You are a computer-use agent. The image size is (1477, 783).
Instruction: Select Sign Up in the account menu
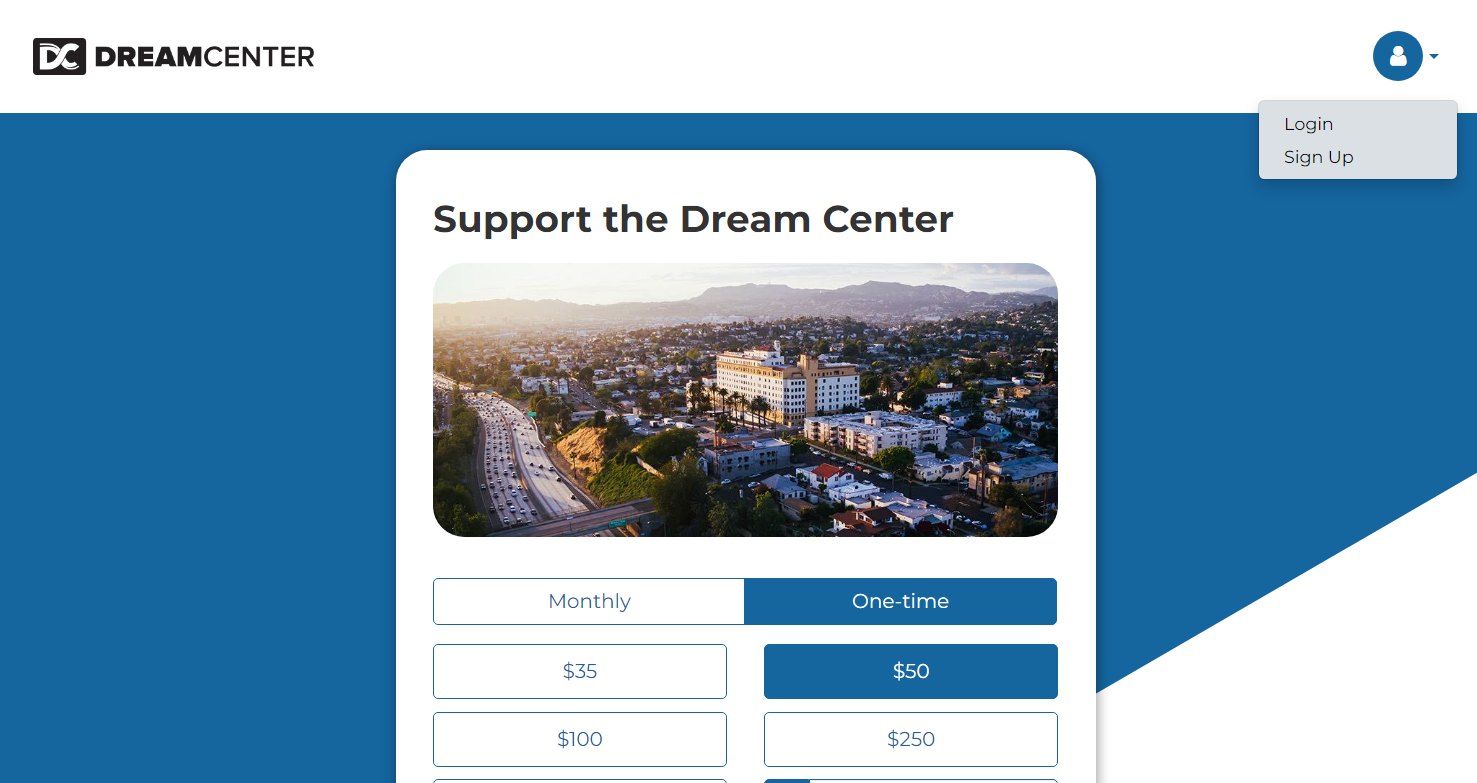click(1318, 157)
